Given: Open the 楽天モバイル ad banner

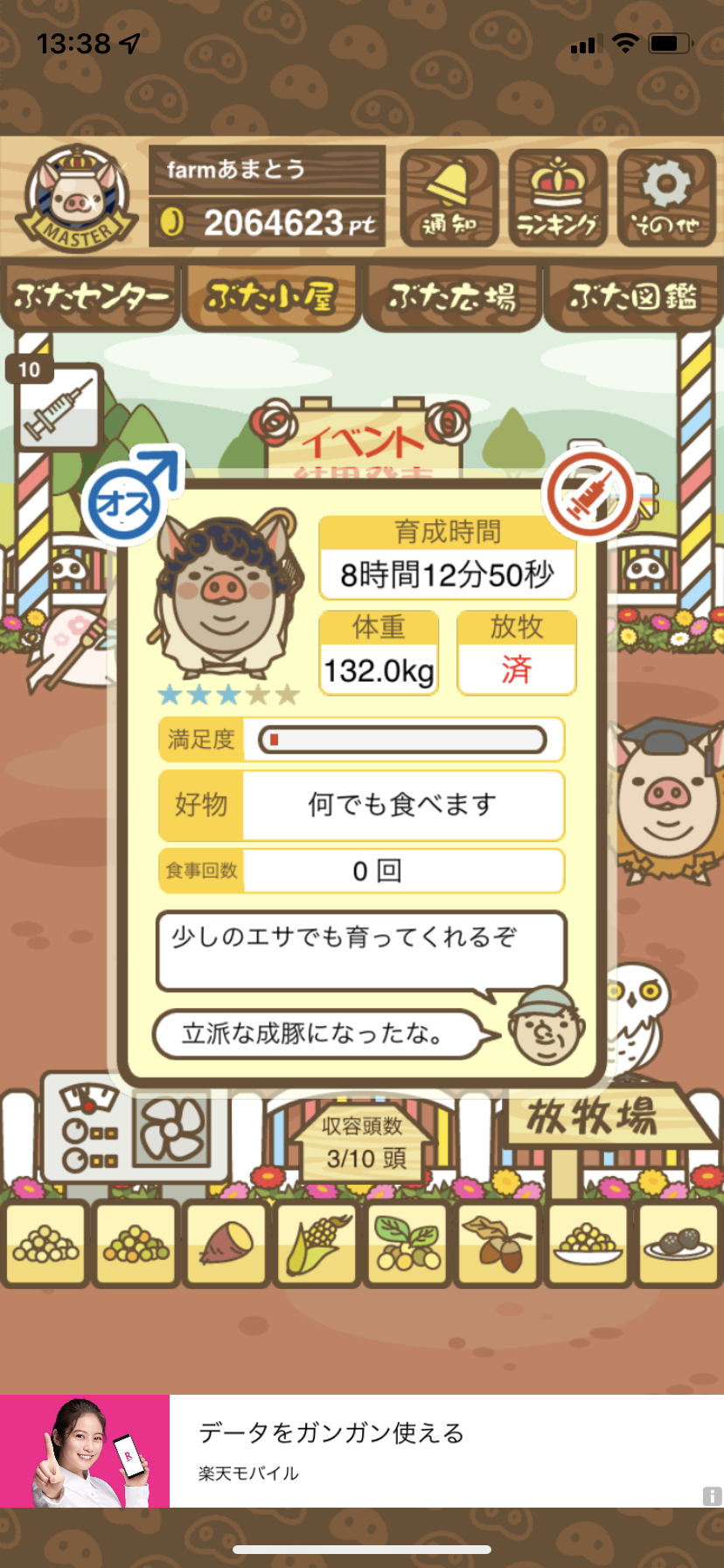Looking at the screenshot, I should [362, 1451].
